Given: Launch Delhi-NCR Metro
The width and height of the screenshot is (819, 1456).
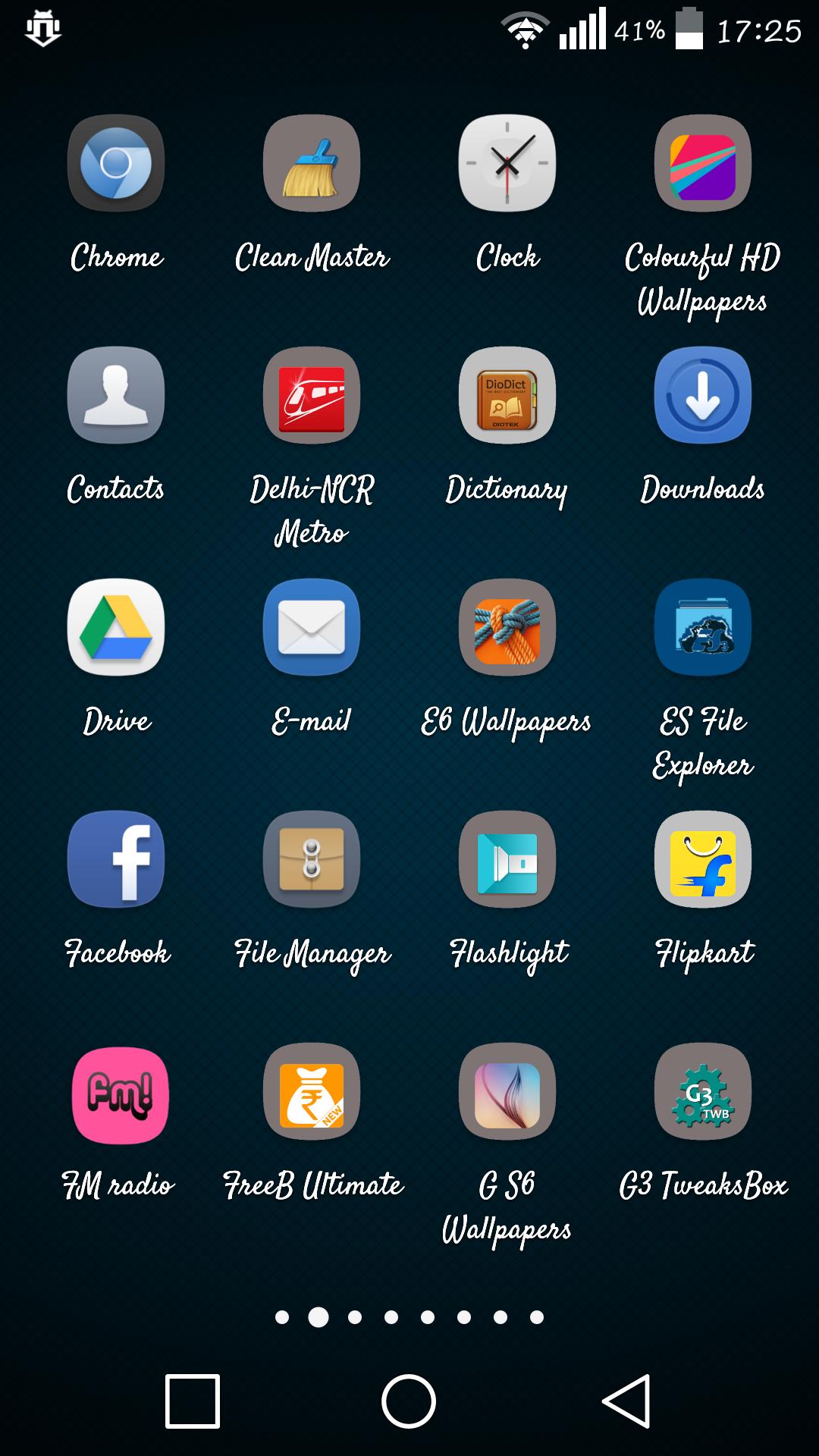Looking at the screenshot, I should tap(312, 397).
